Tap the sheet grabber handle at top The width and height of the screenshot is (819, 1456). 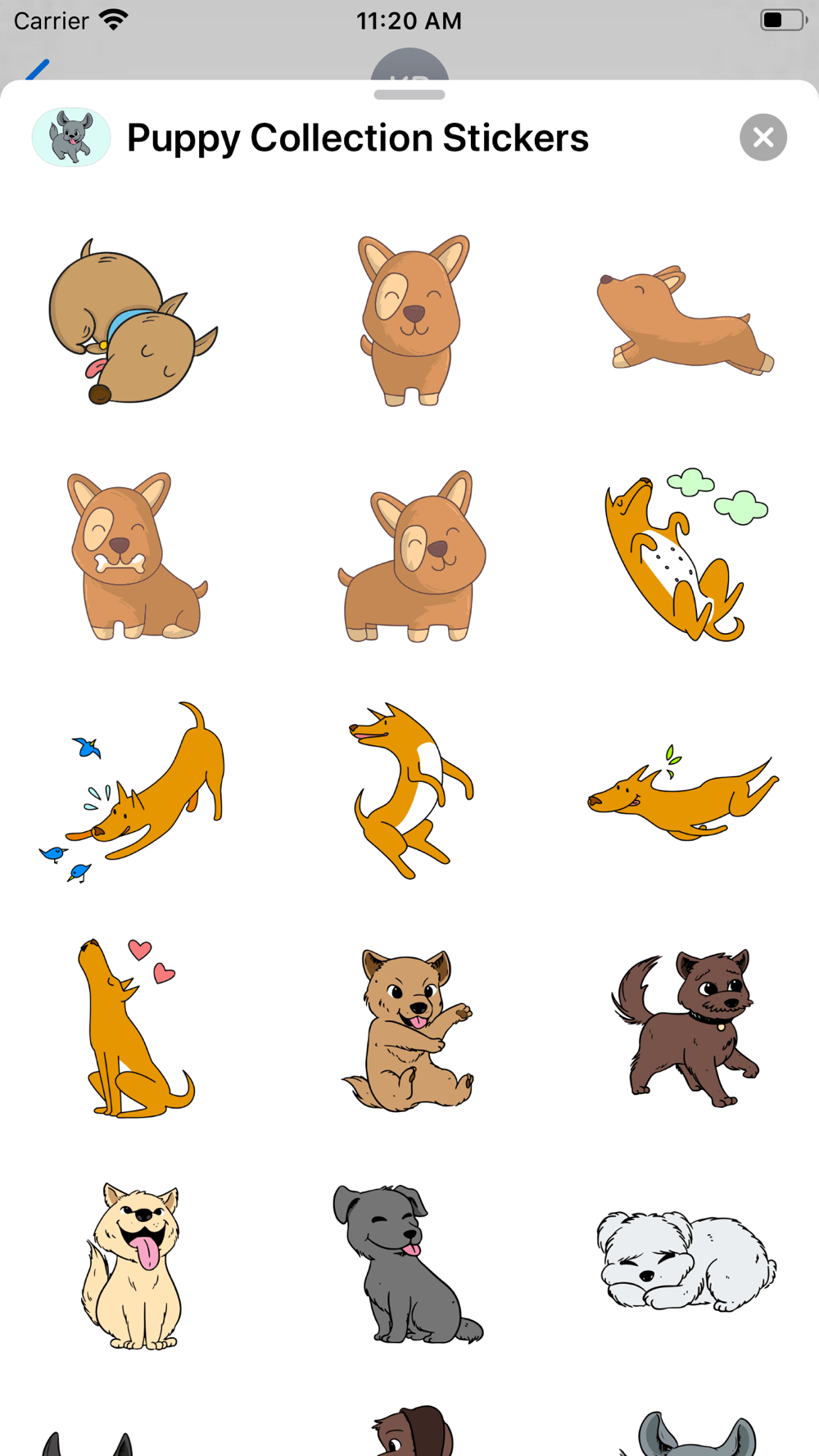pyautogui.click(x=409, y=95)
